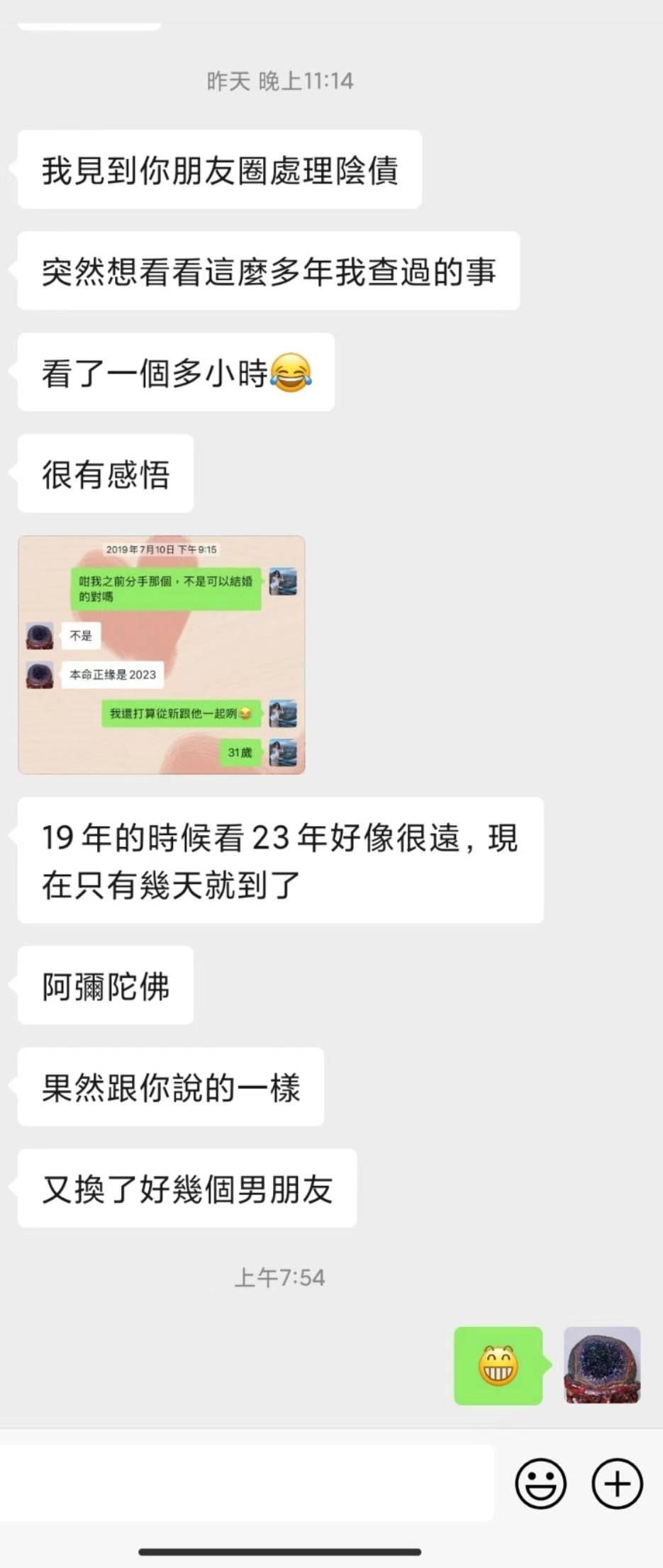
Task: Click the text input field to start typing
Action: tap(248, 1484)
